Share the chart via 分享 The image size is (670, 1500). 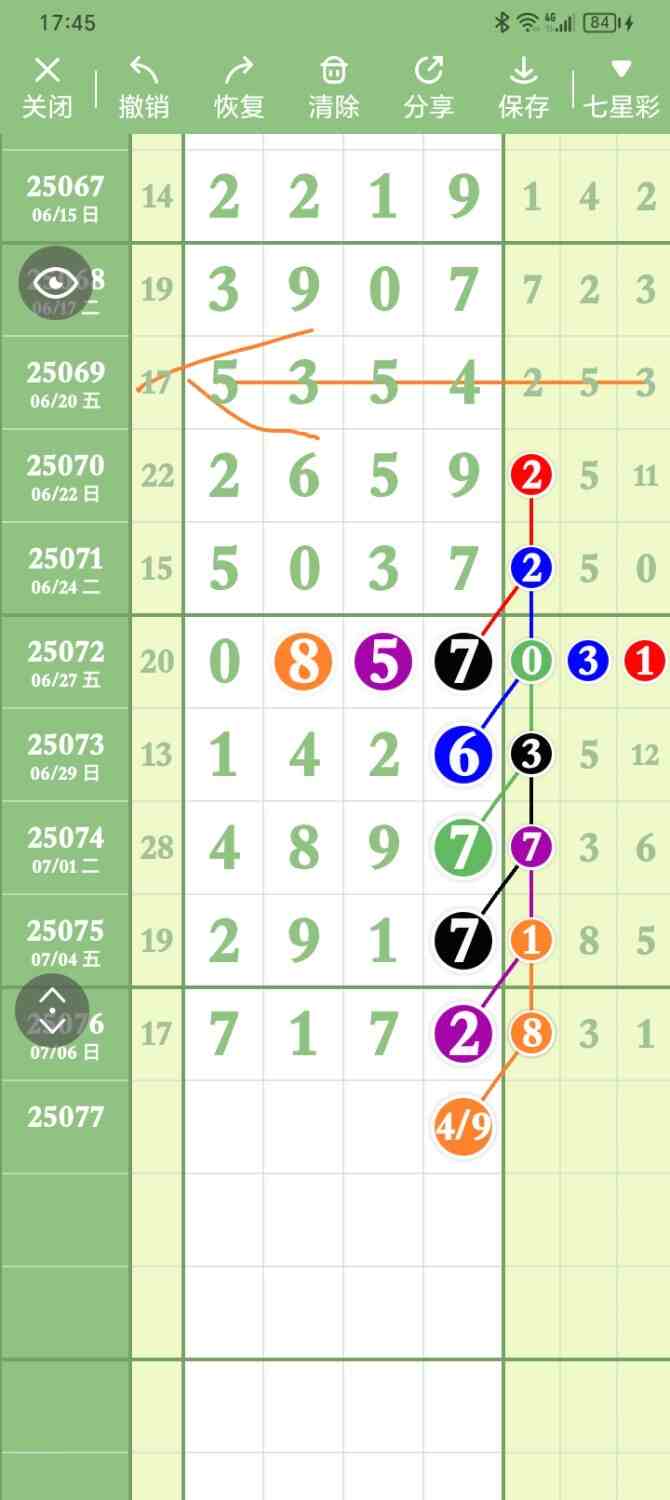[x=429, y=88]
